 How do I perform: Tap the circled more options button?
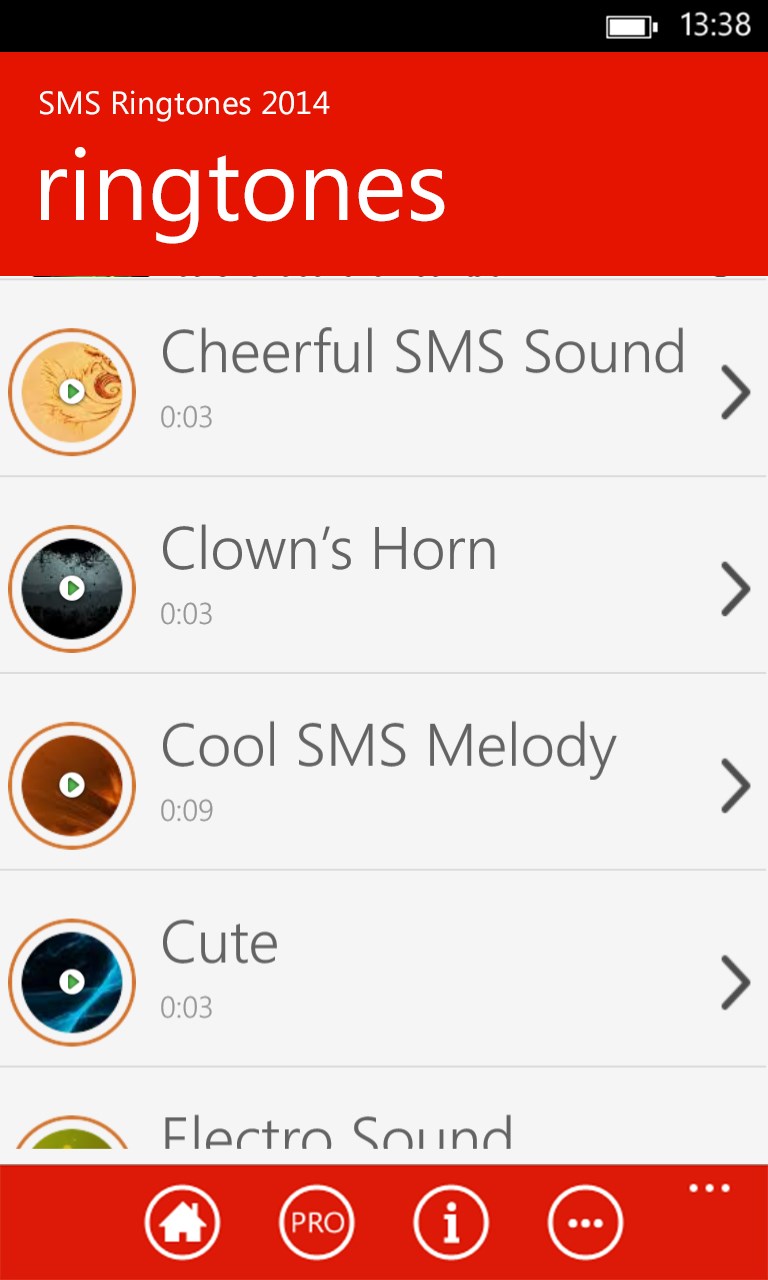585,1222
